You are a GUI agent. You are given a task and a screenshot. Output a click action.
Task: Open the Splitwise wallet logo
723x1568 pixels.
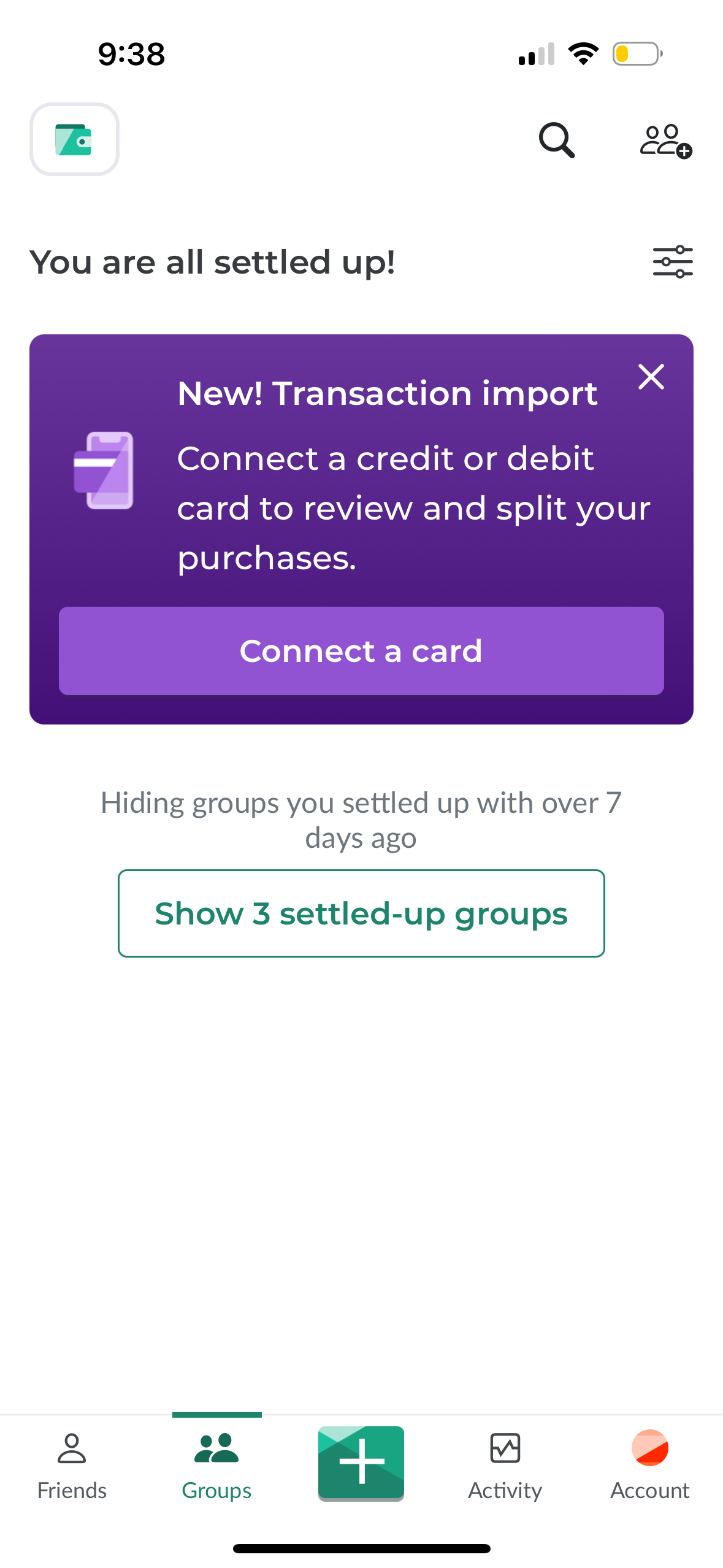coord(74,139)
